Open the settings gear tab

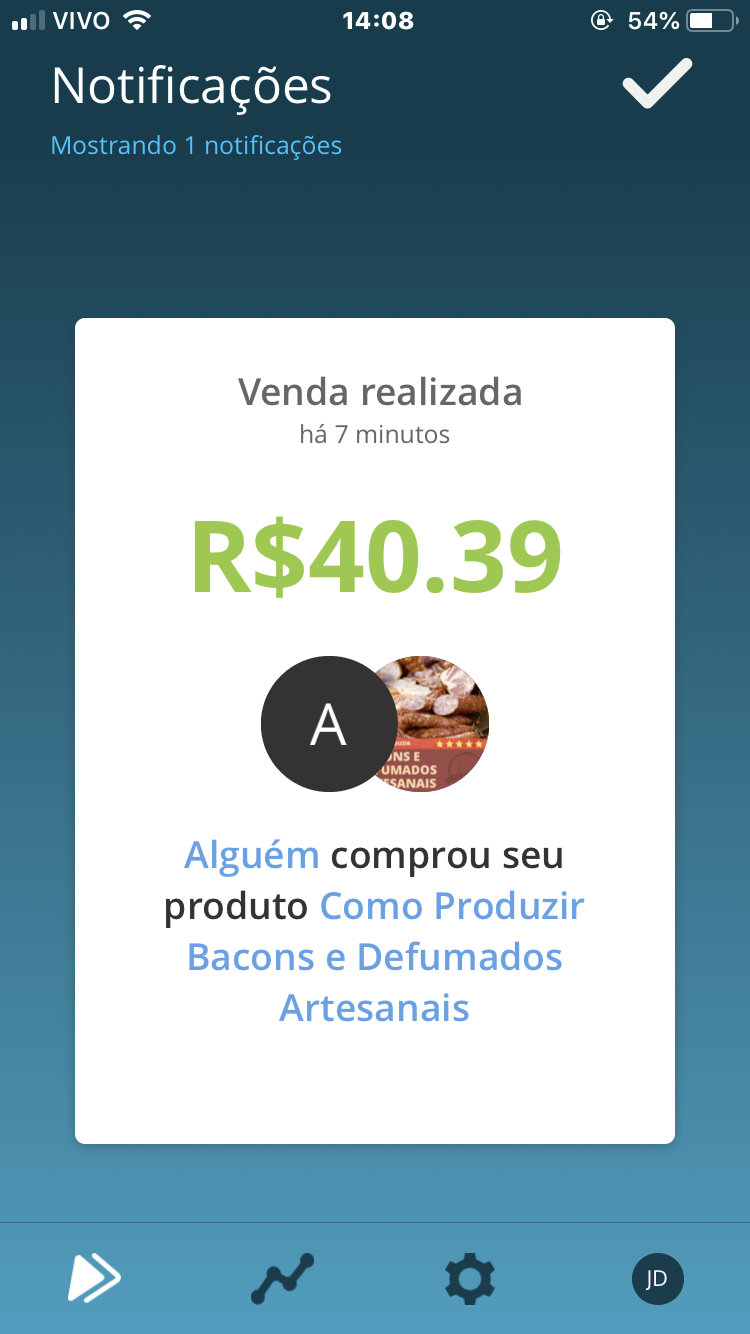pos(470,1278)
